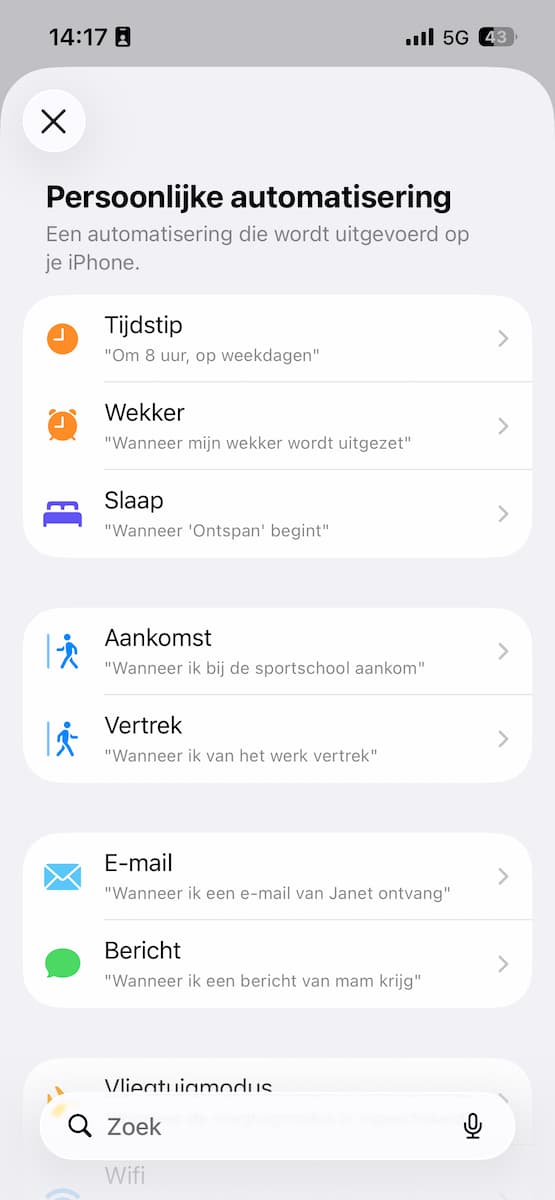
Task: Select the Wekker automation trigger
Action: (277, 426)
